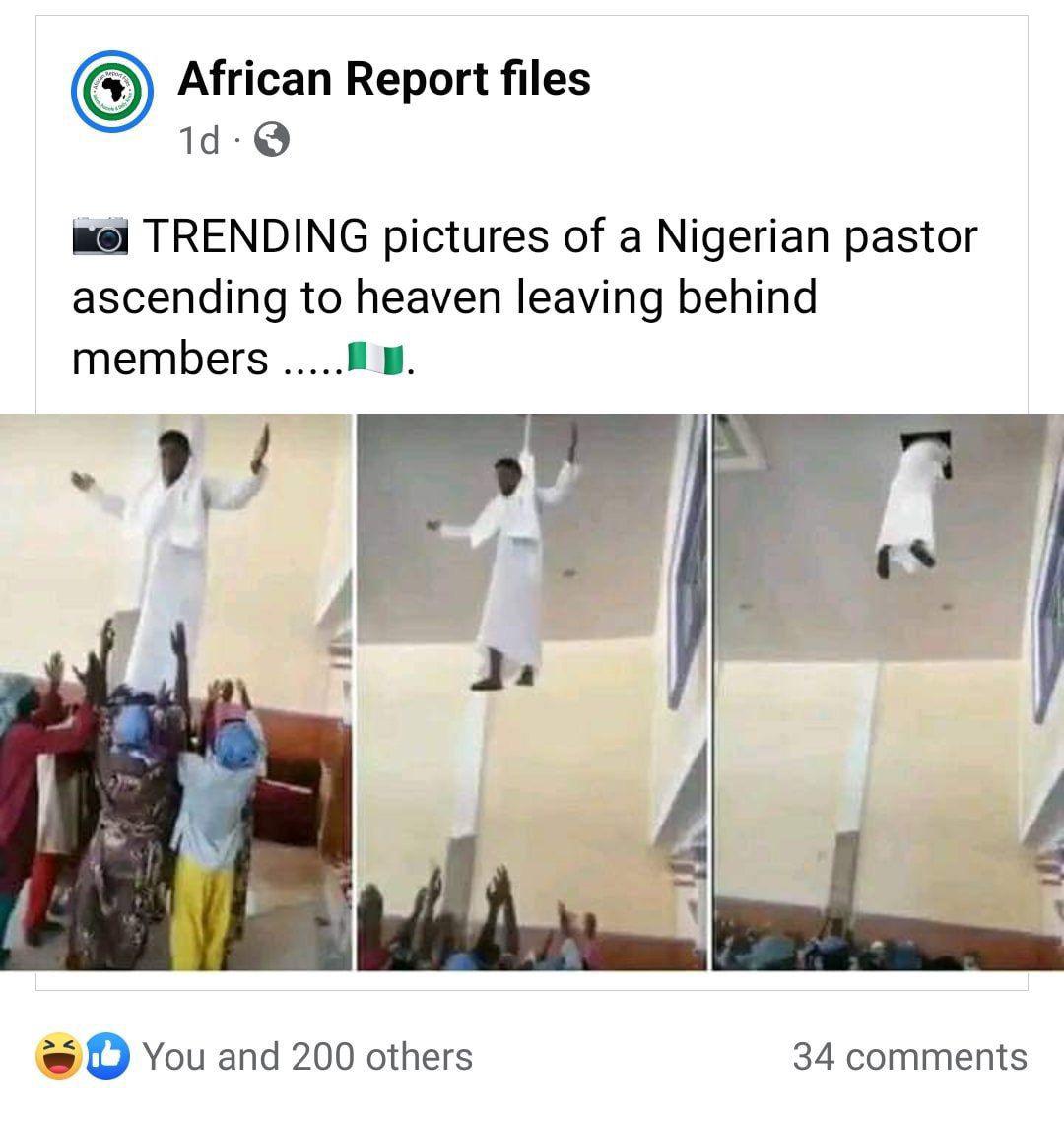Enlarge the third photo near the ceiling
1064x1121 pixels.
click(888, 692)
